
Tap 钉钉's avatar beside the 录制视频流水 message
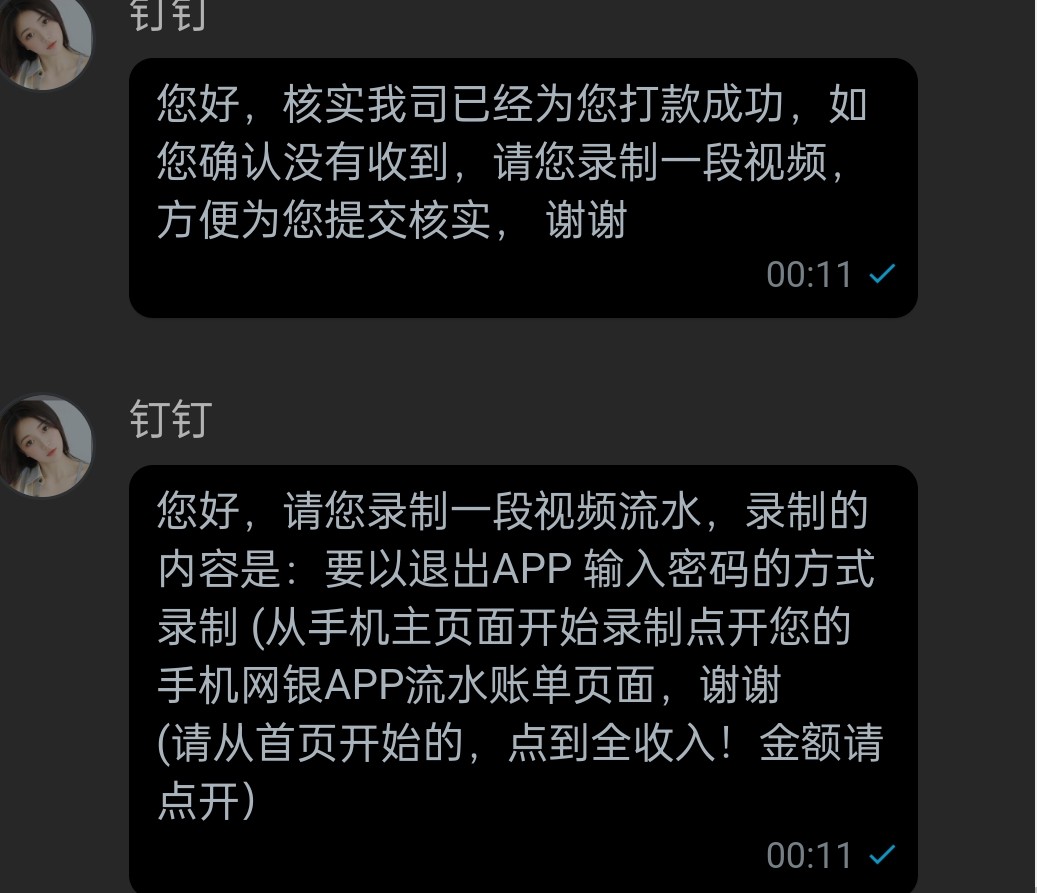44,444
